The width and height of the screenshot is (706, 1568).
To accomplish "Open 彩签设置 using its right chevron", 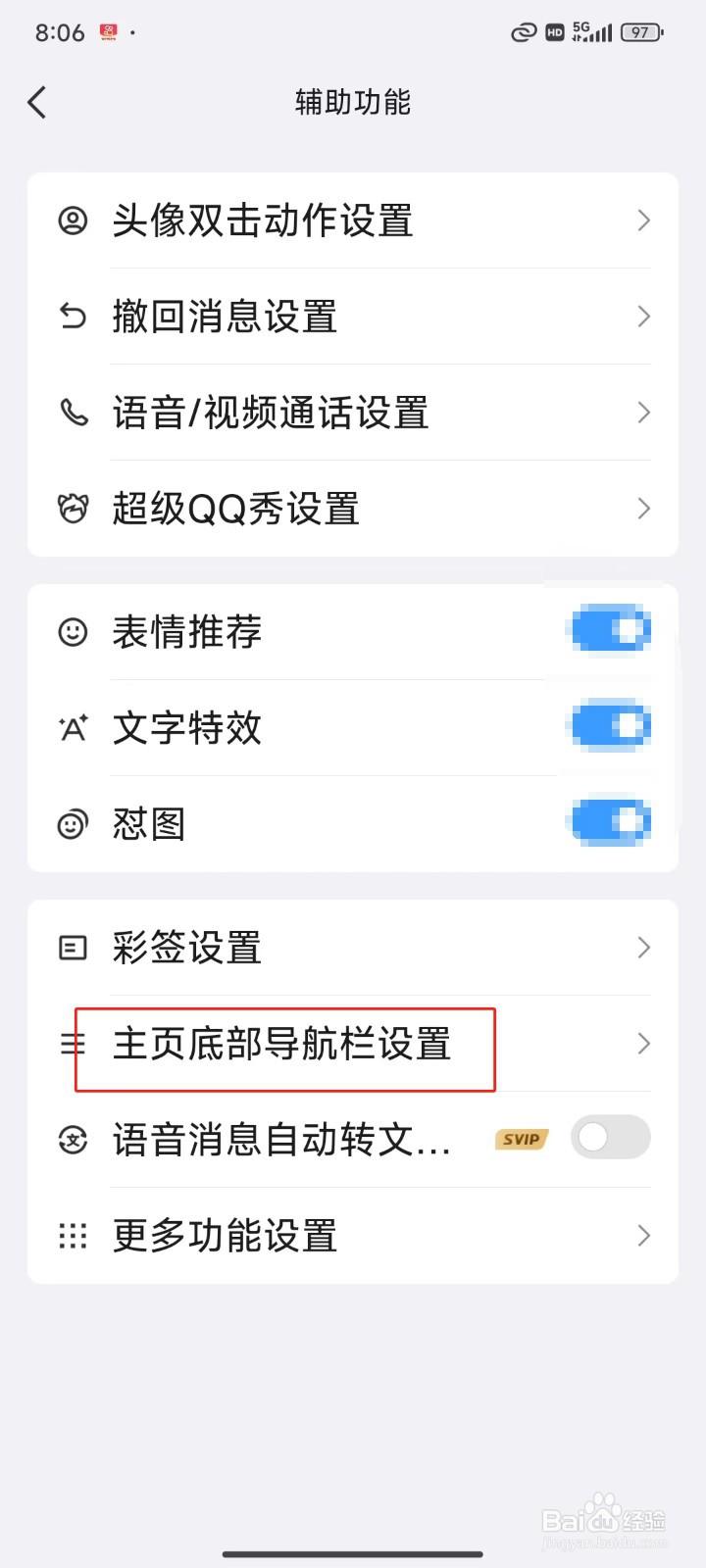I will (643, 947).
